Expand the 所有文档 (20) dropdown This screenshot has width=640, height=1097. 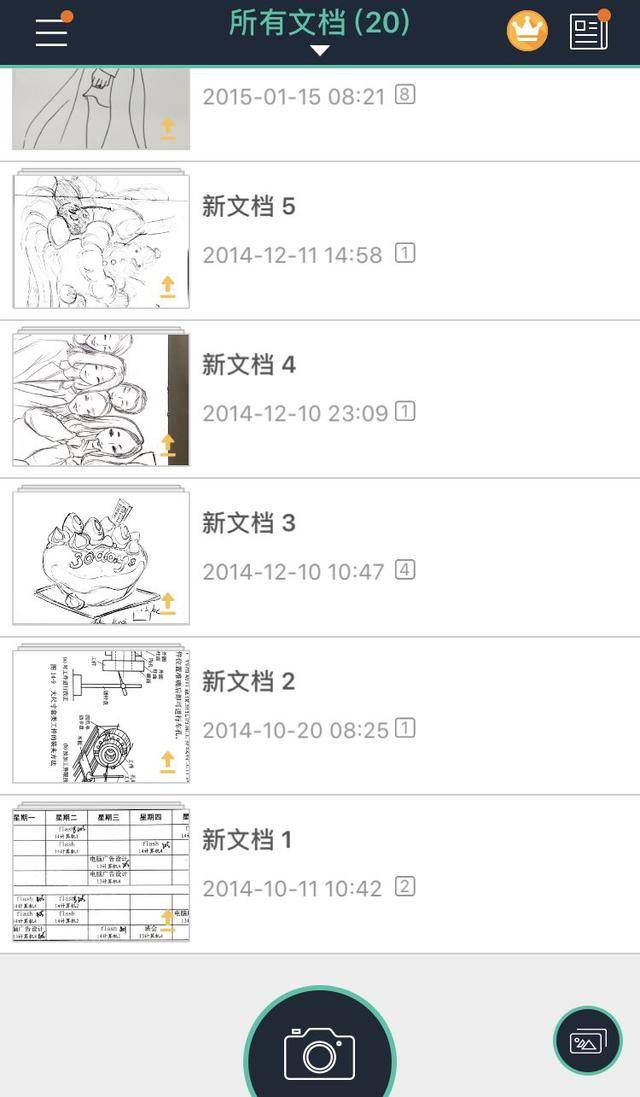pos(319,30)
